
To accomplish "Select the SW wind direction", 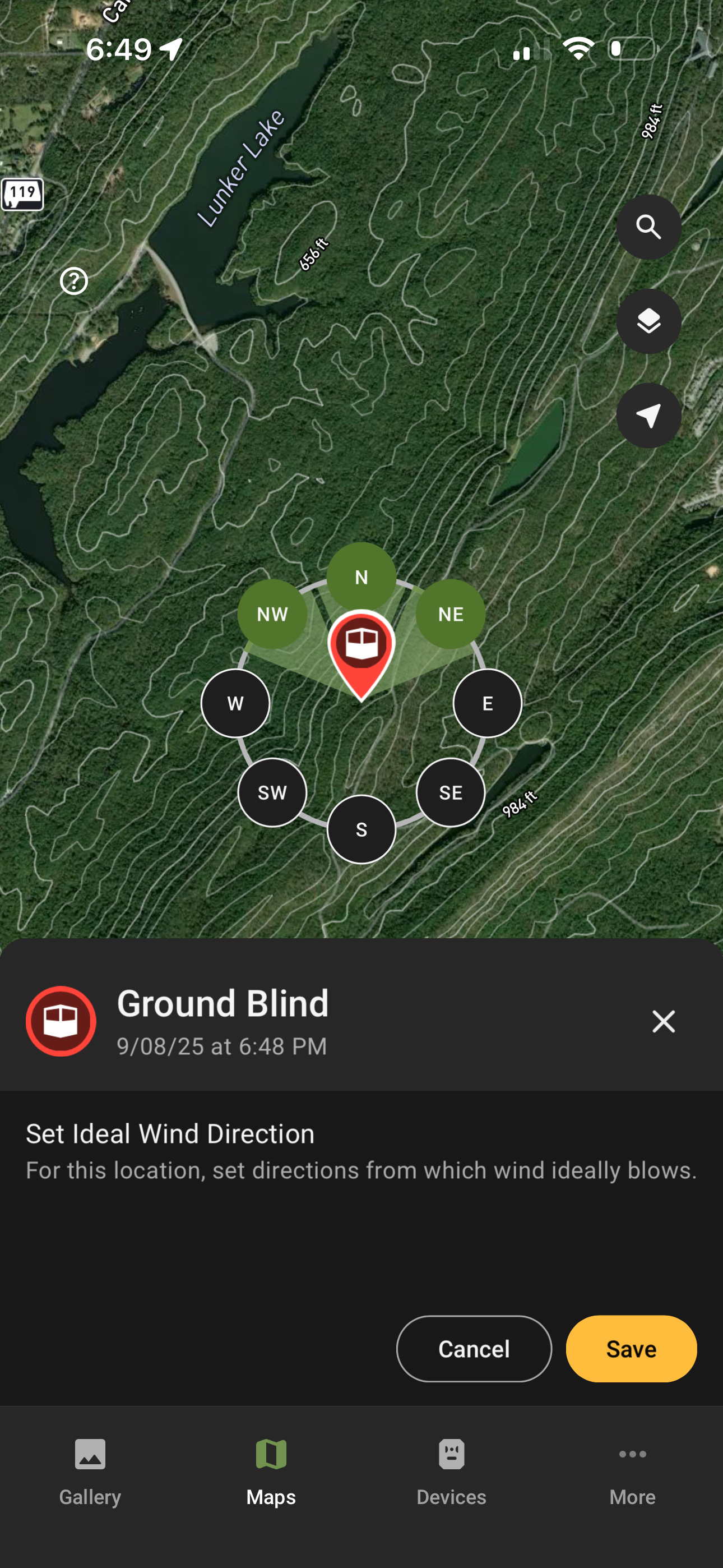I will (x=272, y=792).
